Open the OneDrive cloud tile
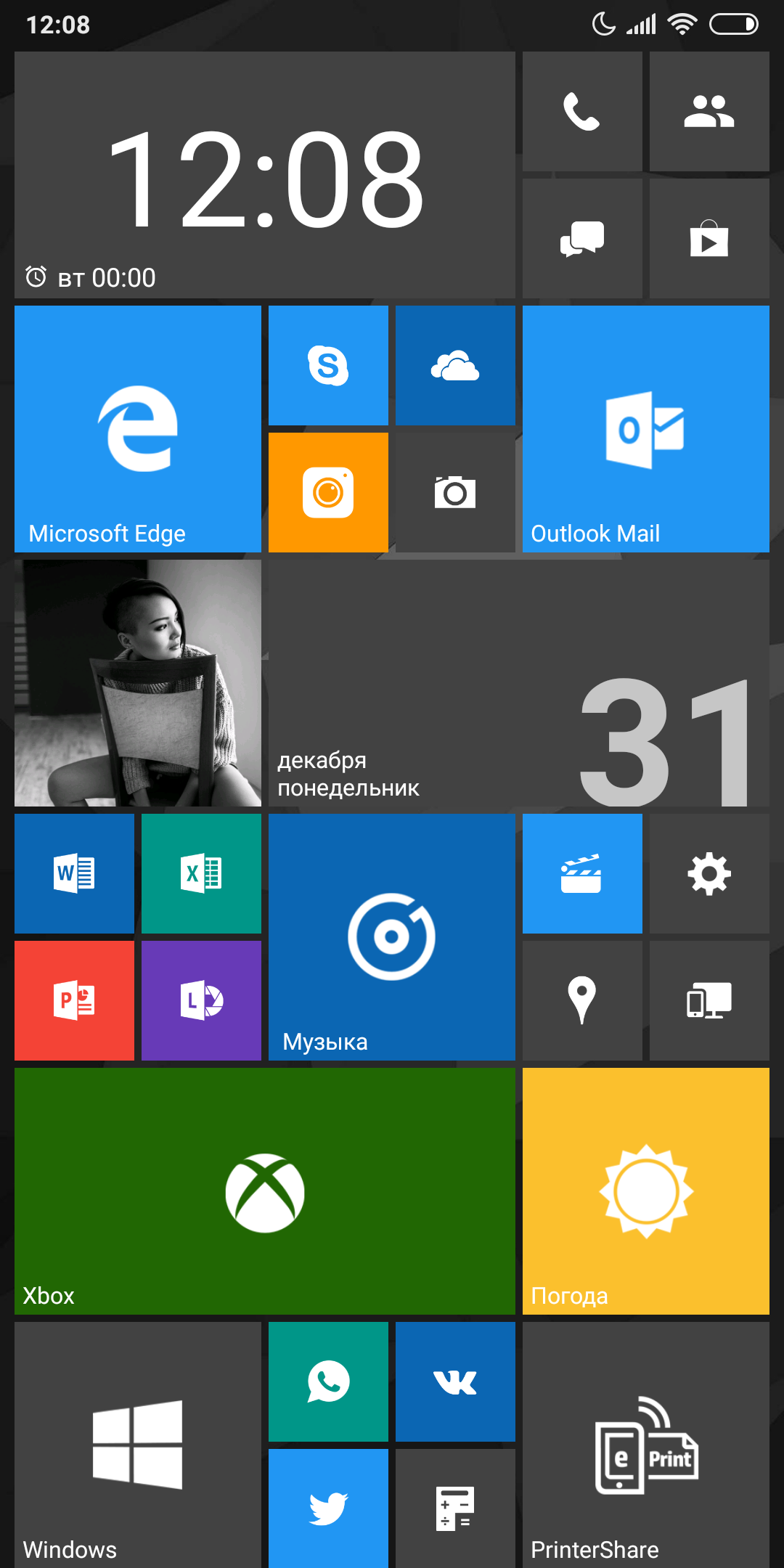784x1568 pixels. coord(455,365)
